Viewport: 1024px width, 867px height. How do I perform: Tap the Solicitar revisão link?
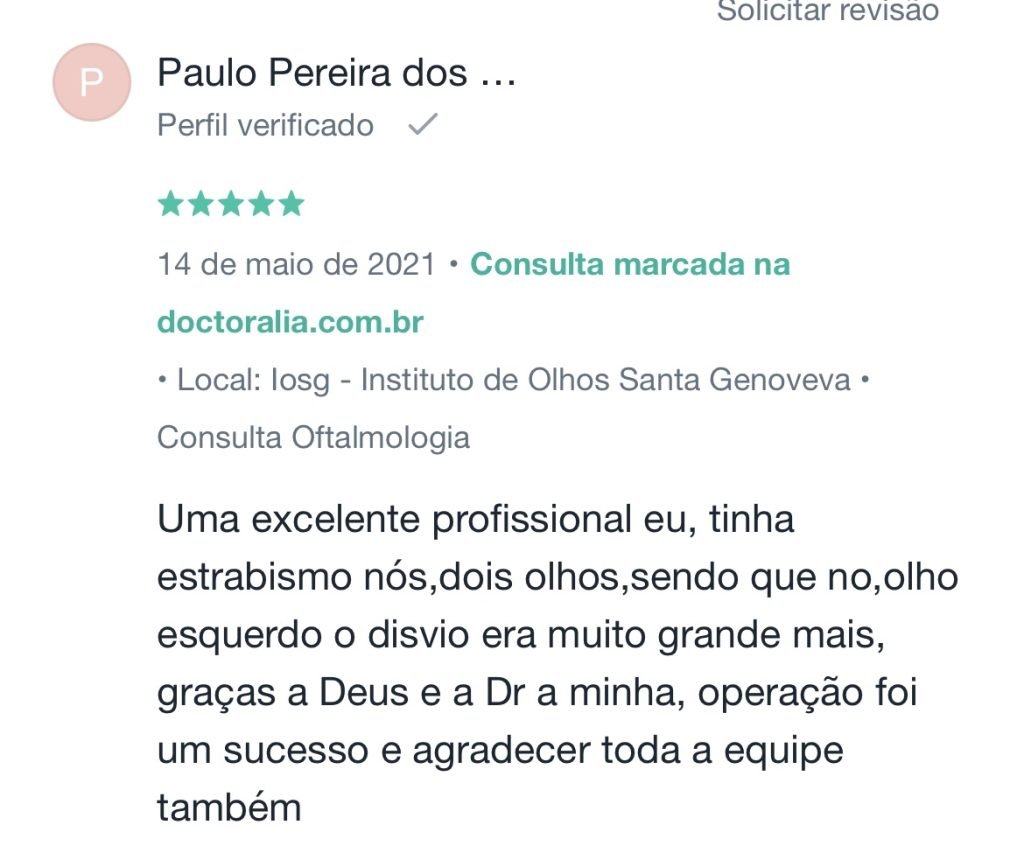[828, 11]
